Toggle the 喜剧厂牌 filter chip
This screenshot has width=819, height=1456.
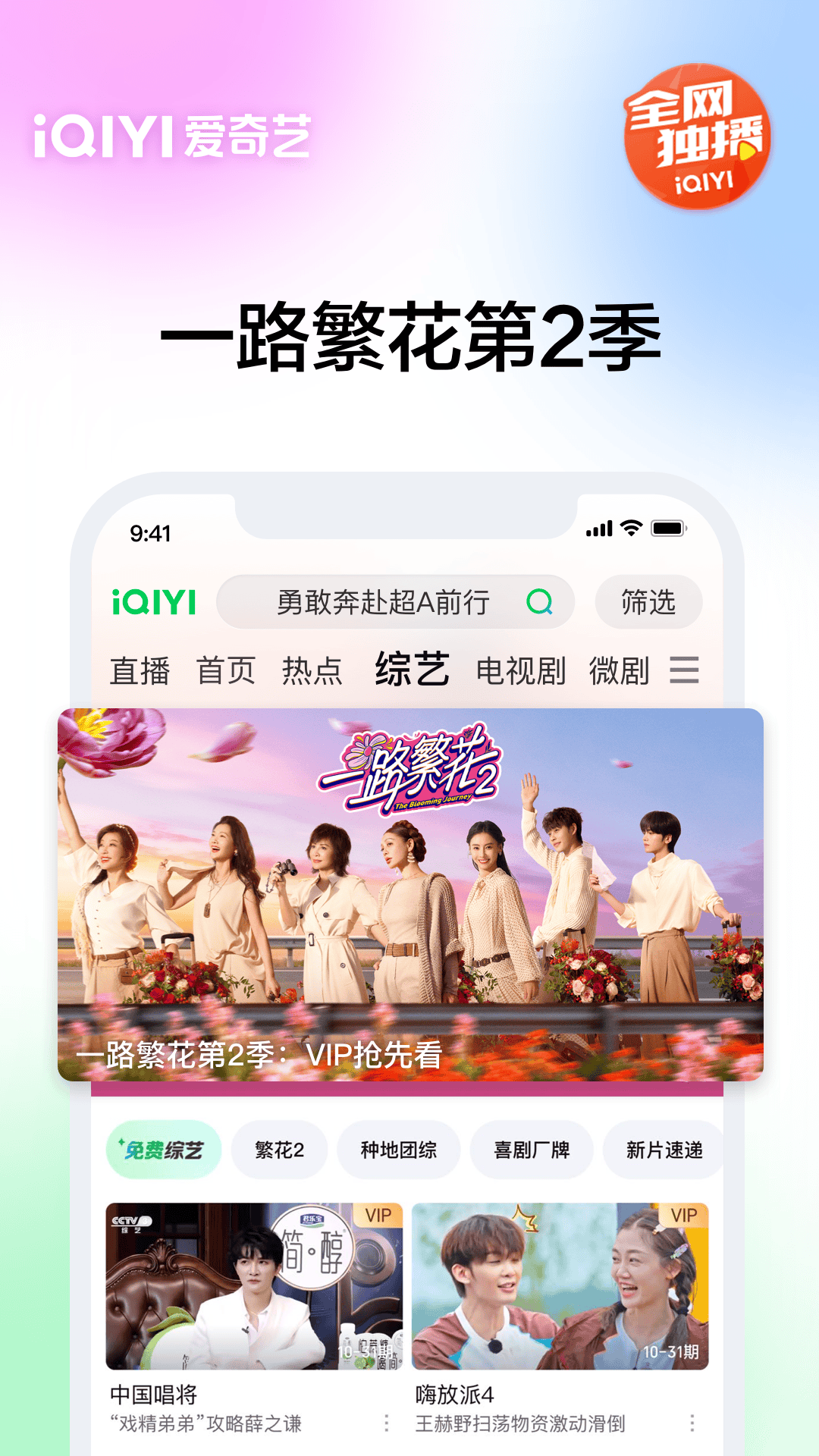(531, 1150)
